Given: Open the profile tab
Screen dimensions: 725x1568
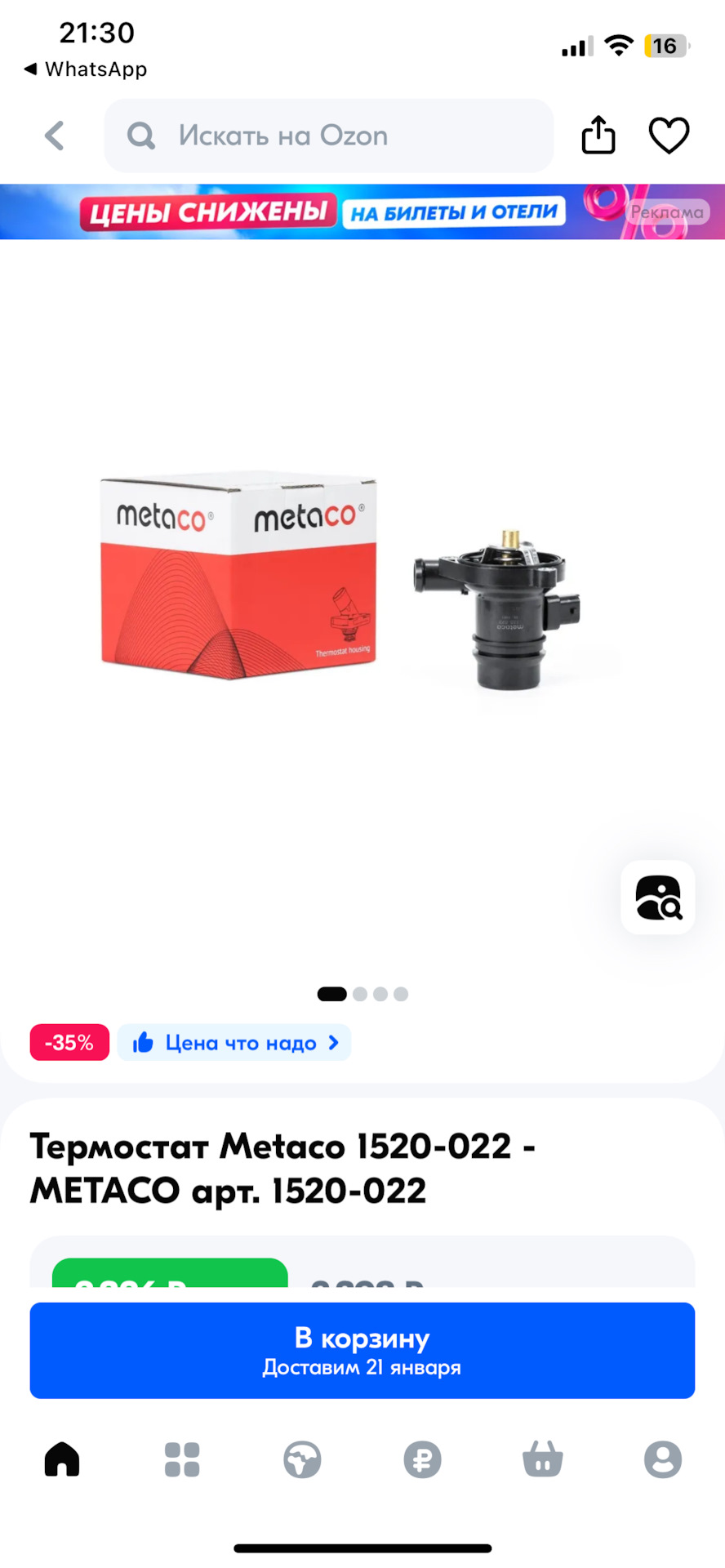Looking at the screenshot, I should click(663, 1459).
